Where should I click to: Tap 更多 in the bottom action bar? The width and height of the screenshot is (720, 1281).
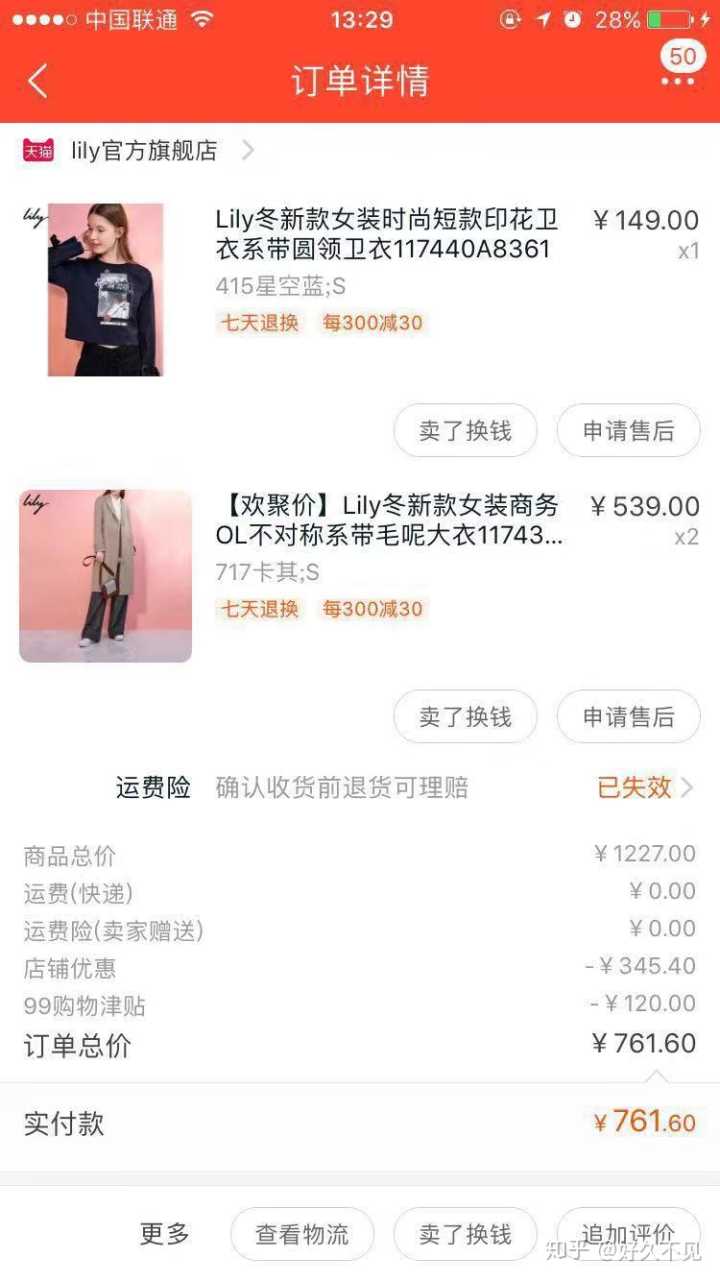click(164, 1234)
